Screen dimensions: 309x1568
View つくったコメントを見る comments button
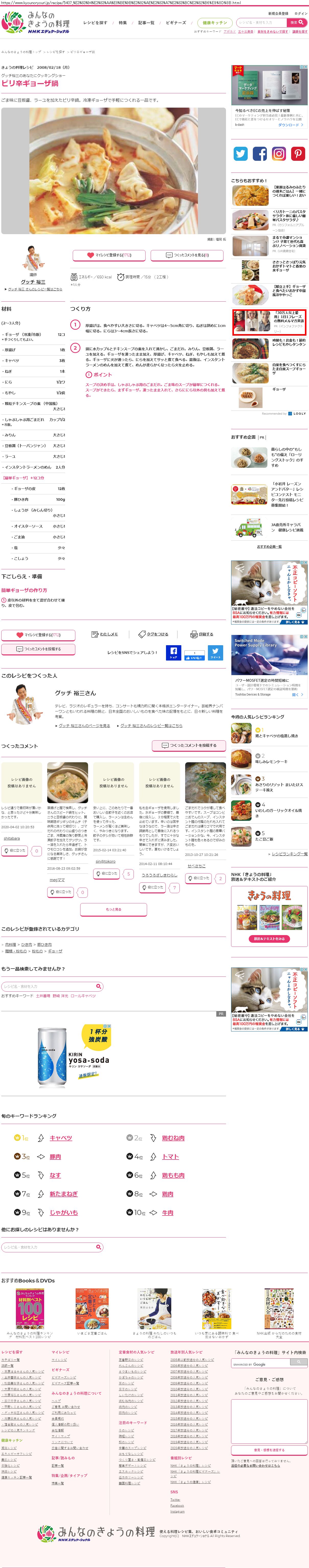coord(187,255)
